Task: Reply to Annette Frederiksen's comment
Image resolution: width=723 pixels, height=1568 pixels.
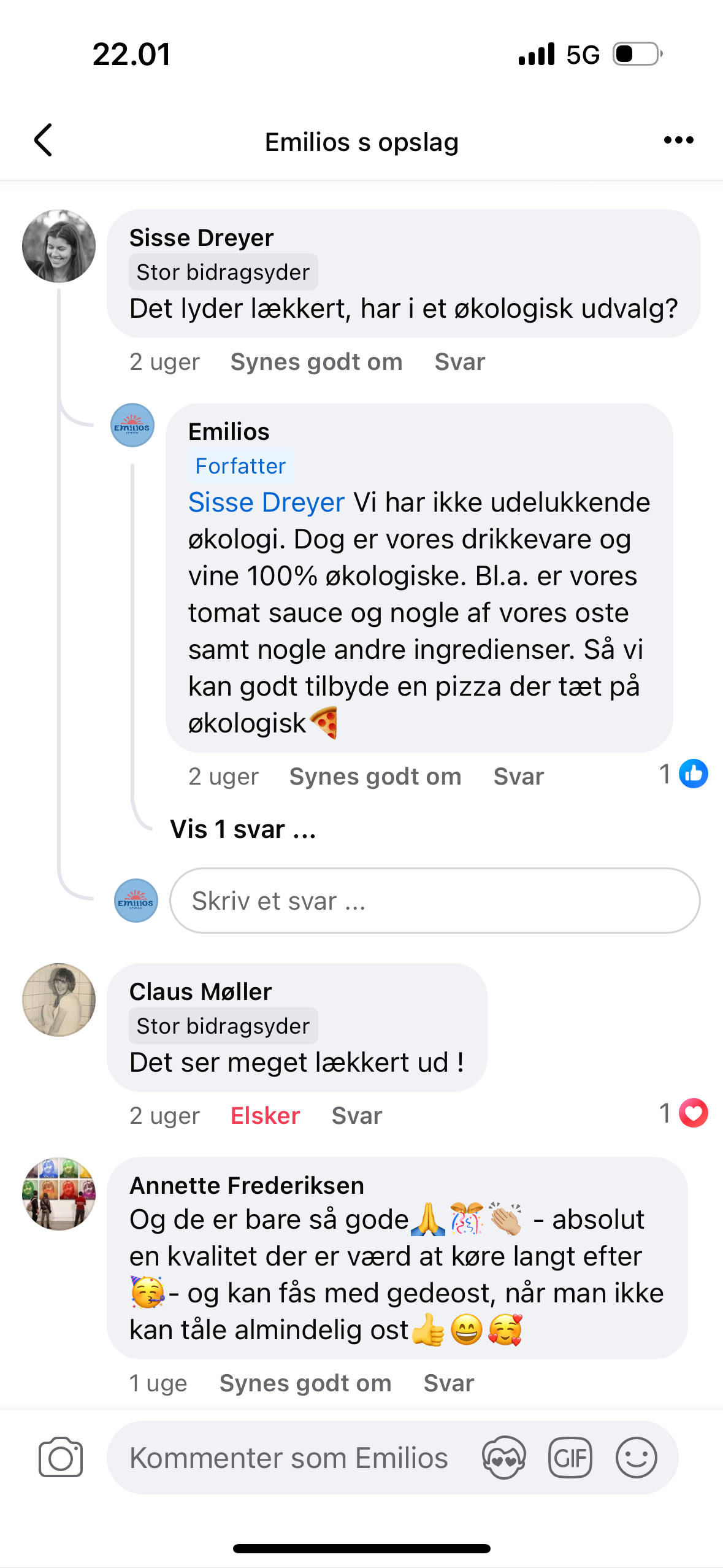Action: 448,1383
